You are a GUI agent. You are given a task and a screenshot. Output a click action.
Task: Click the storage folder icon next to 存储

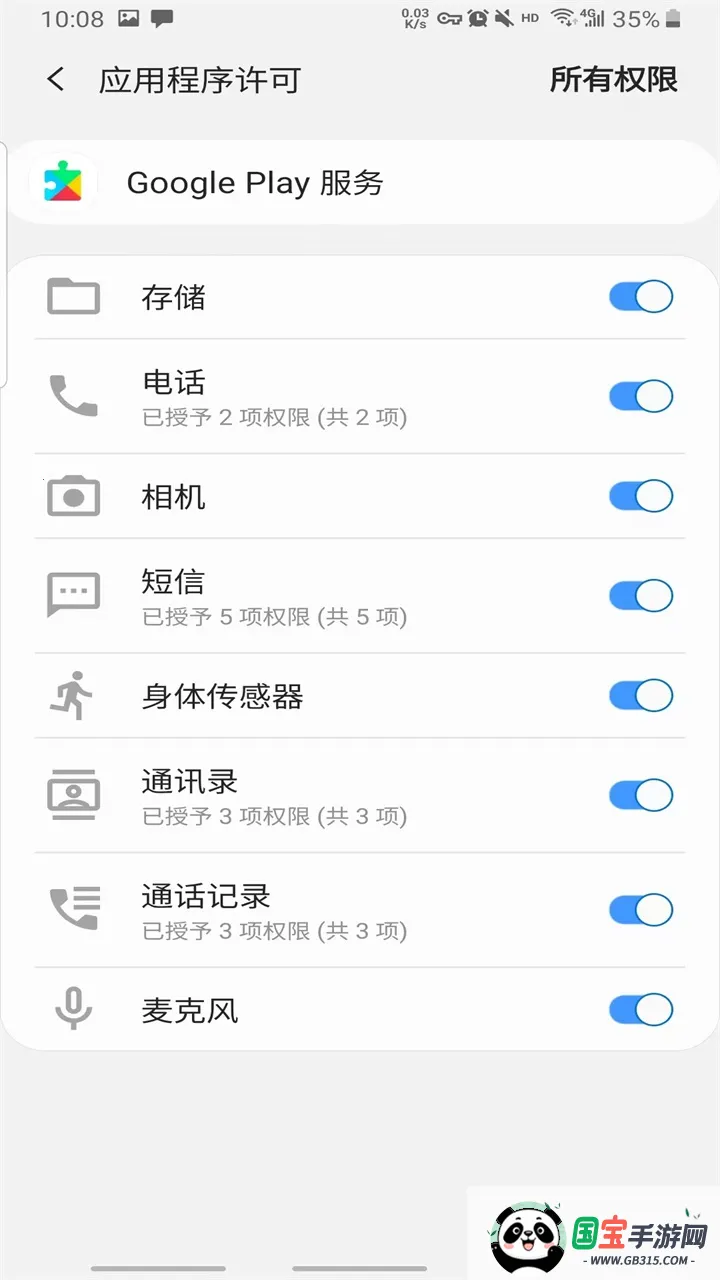coord(72,296)
